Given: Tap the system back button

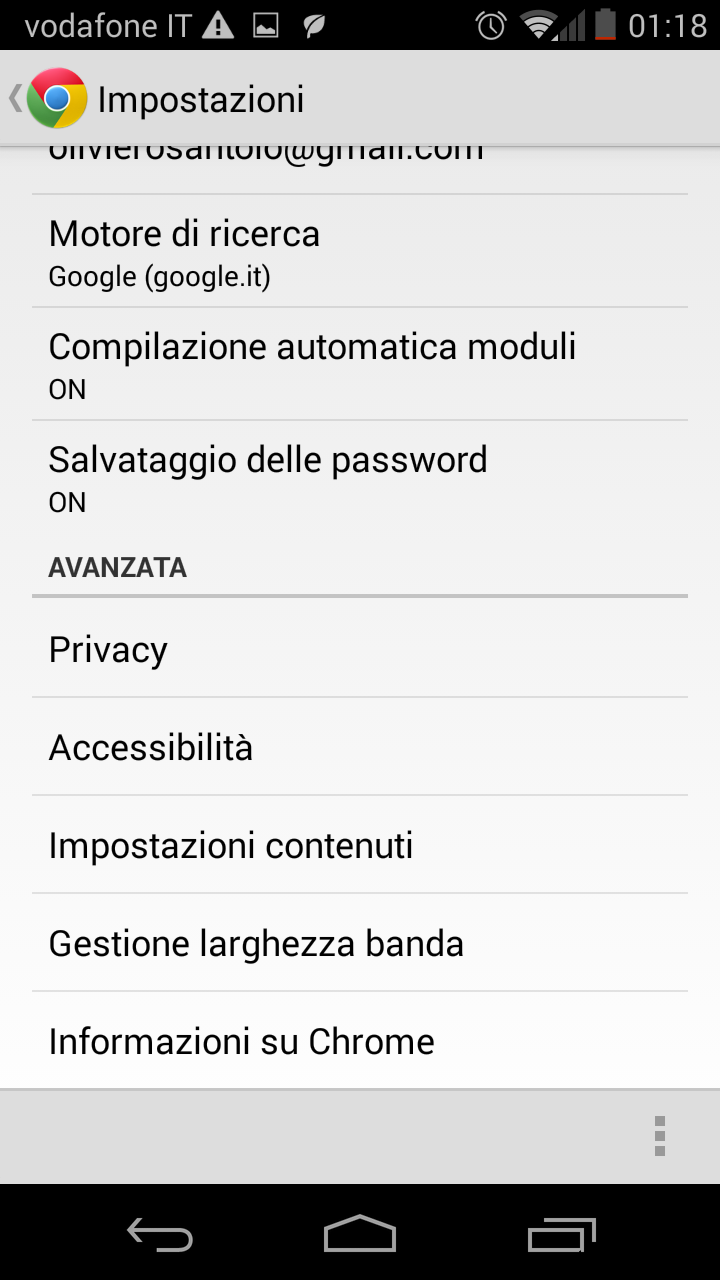Looking at the screenshot, I should (160, 1235).
